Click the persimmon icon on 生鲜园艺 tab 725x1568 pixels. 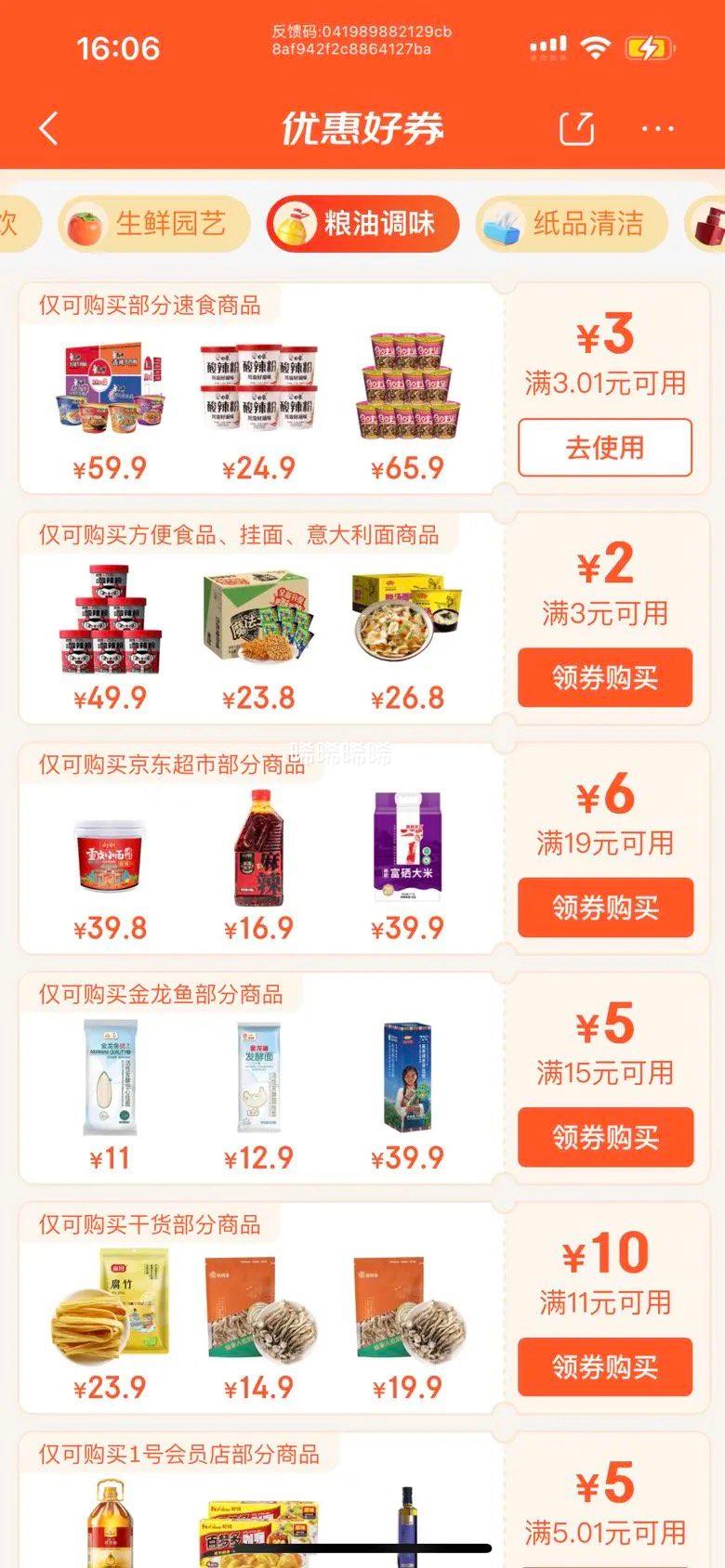click(x=86, y=223)
